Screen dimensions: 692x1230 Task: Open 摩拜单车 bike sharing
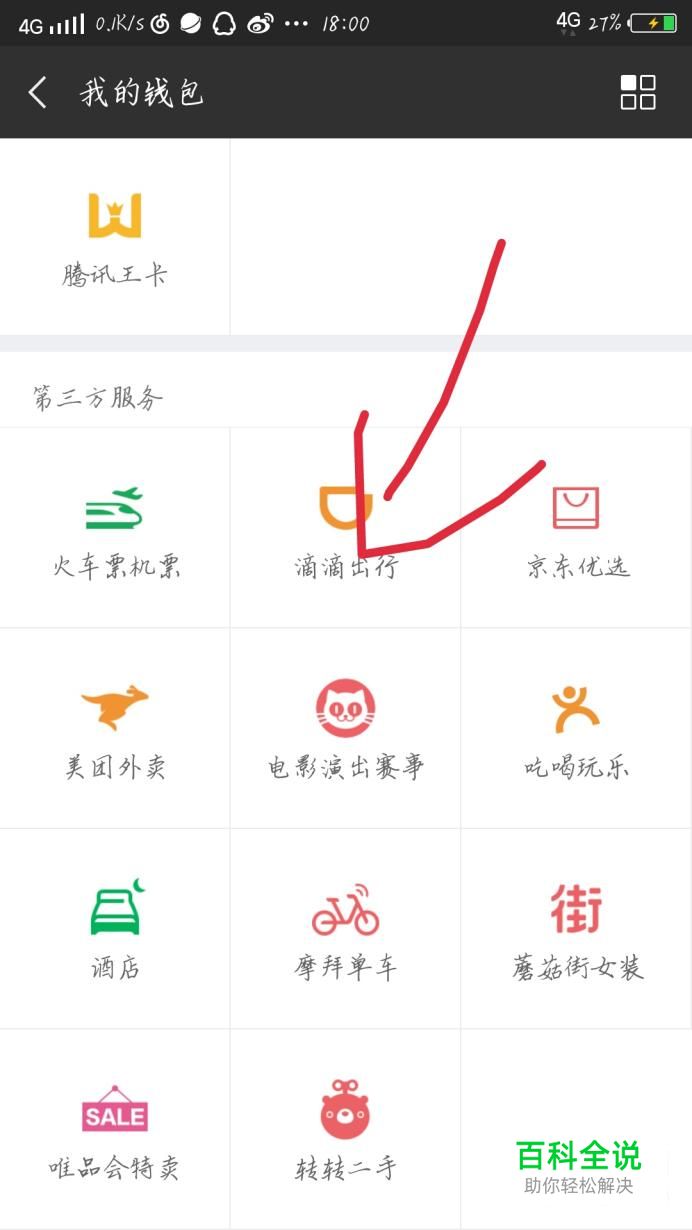click(x=346, y=929)
